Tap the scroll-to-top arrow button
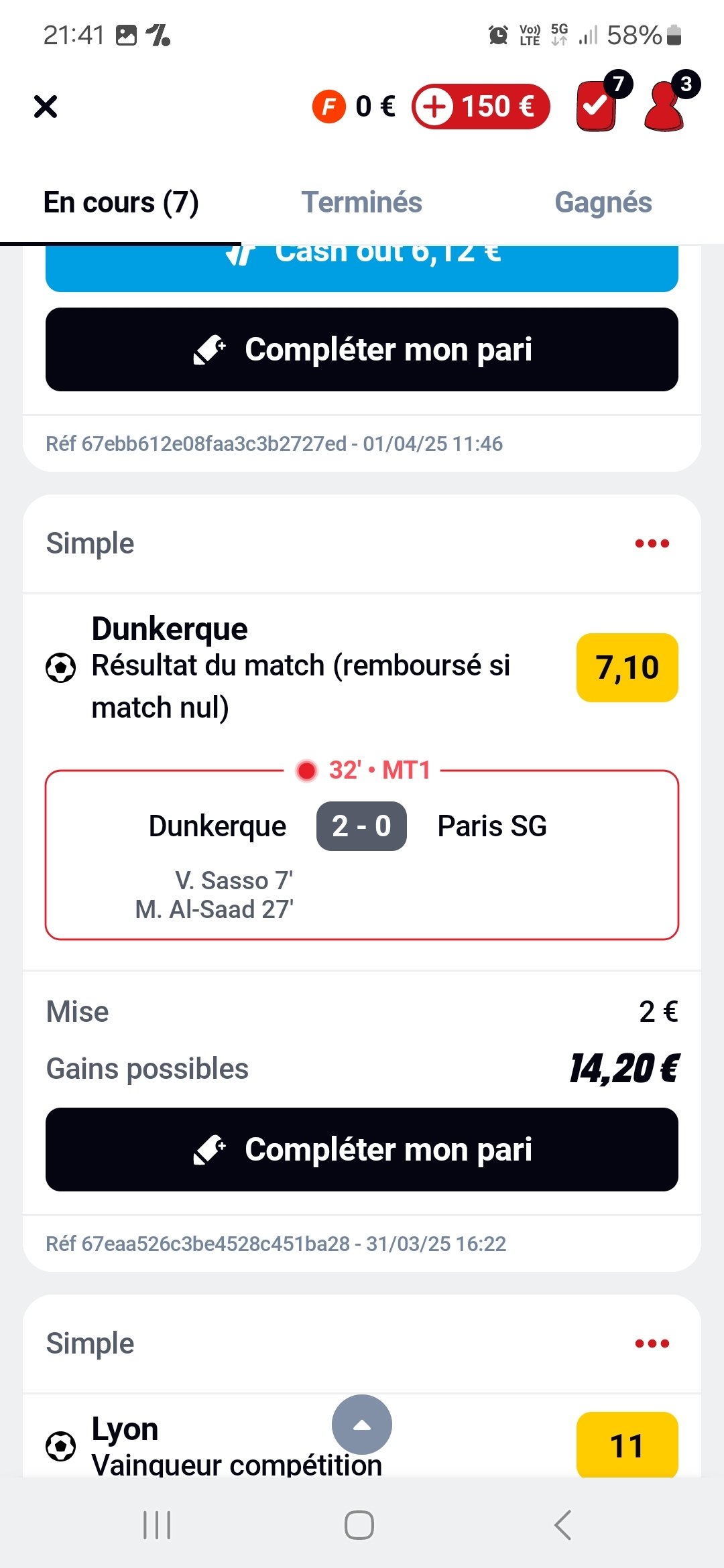 pos(362,1425)
